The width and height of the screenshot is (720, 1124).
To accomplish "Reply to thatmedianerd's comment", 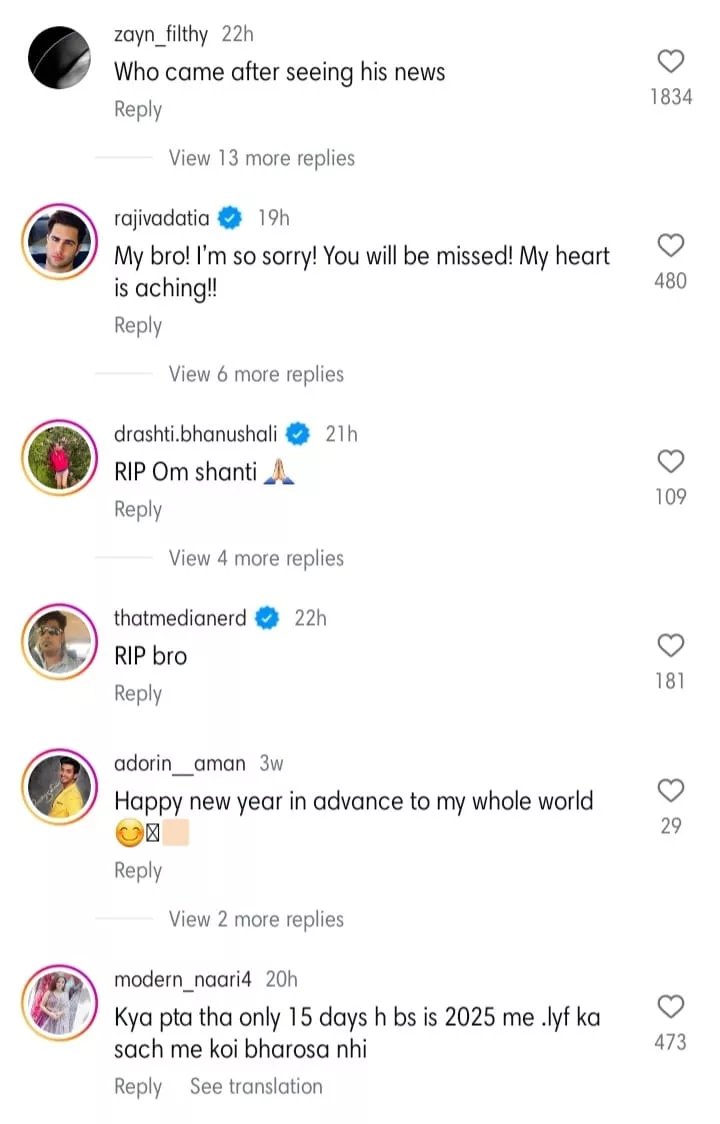I will pyautogui.click(x=138, y=694).
